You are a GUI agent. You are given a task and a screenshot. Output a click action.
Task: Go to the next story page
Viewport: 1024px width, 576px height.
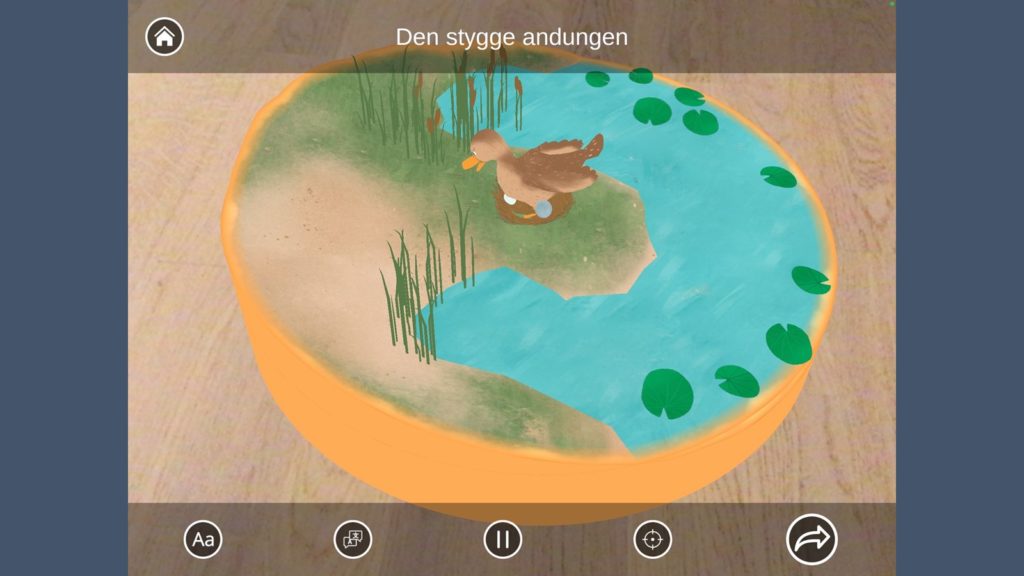811,540
